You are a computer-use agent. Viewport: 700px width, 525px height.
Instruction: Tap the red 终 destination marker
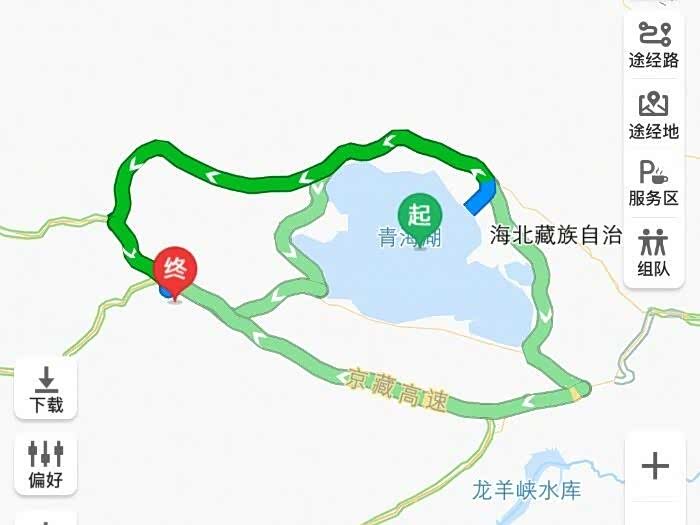pos(175,270)
